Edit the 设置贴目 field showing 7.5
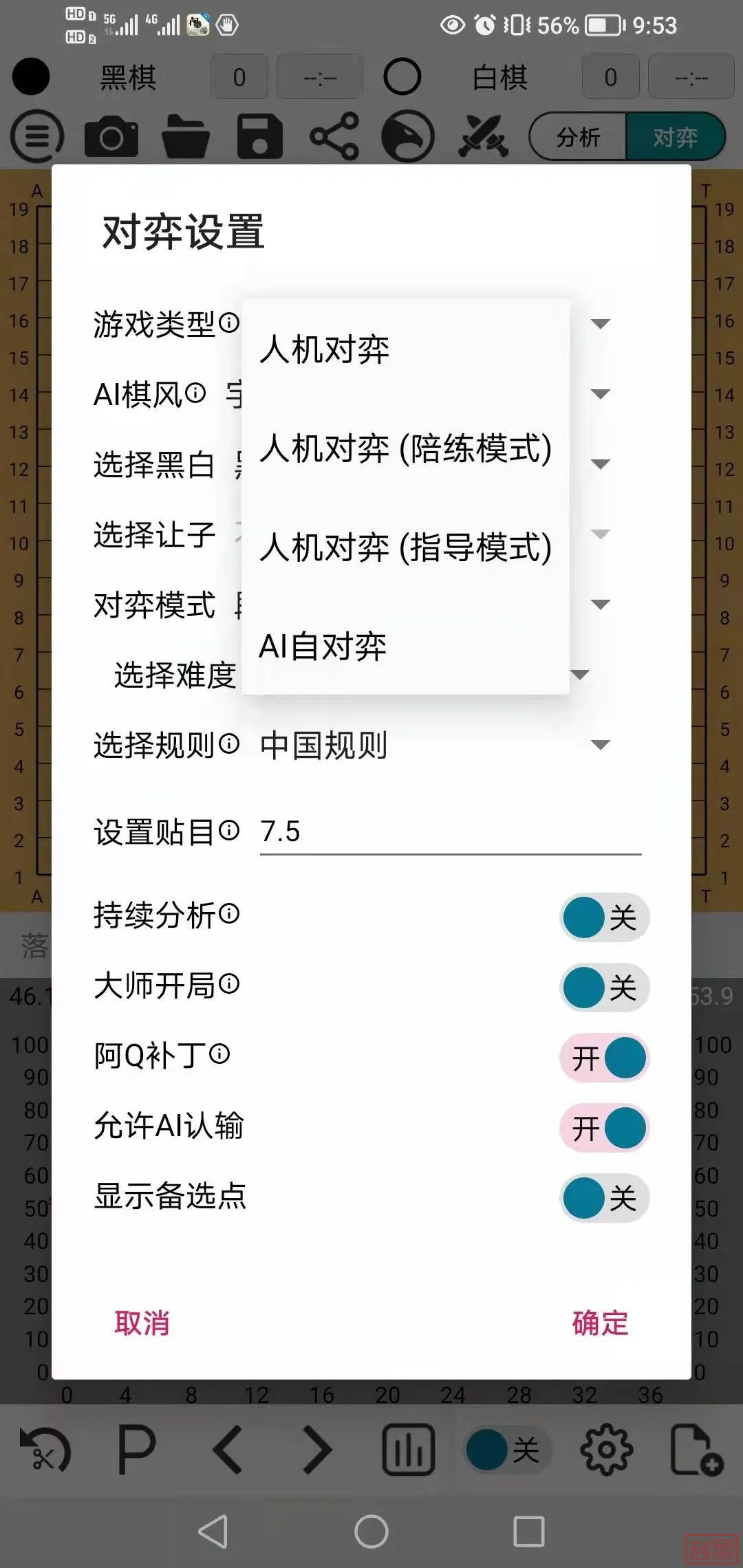The width and height of the screenshot is (743, 1568). (450, 831)
